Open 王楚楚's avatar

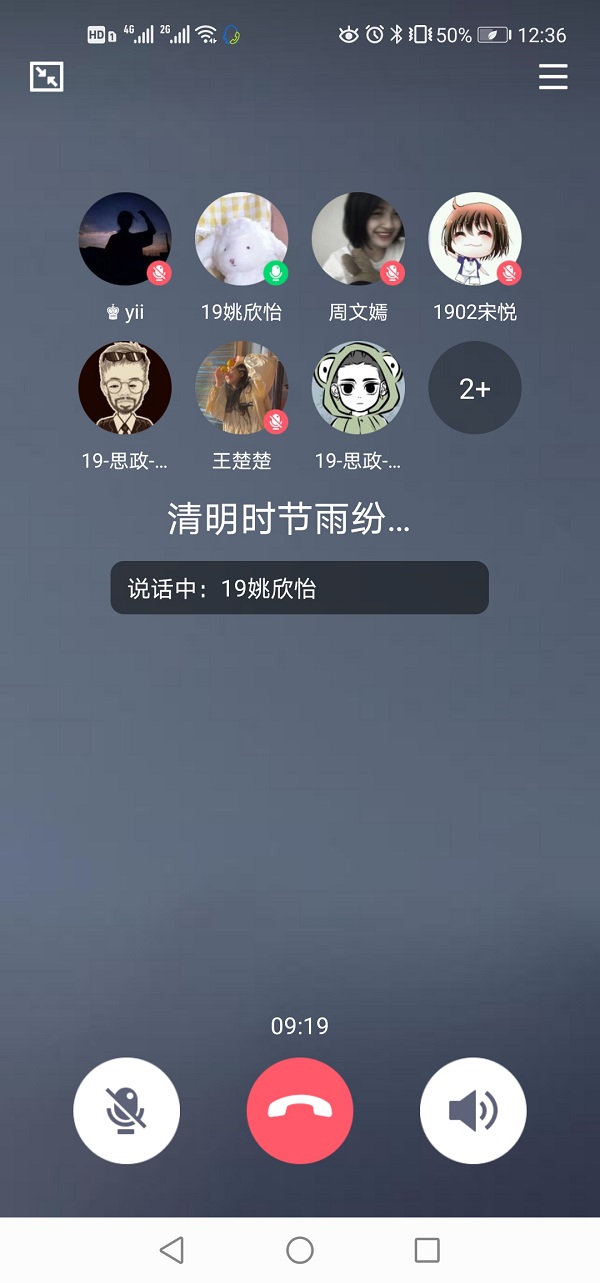coord(241,388)
